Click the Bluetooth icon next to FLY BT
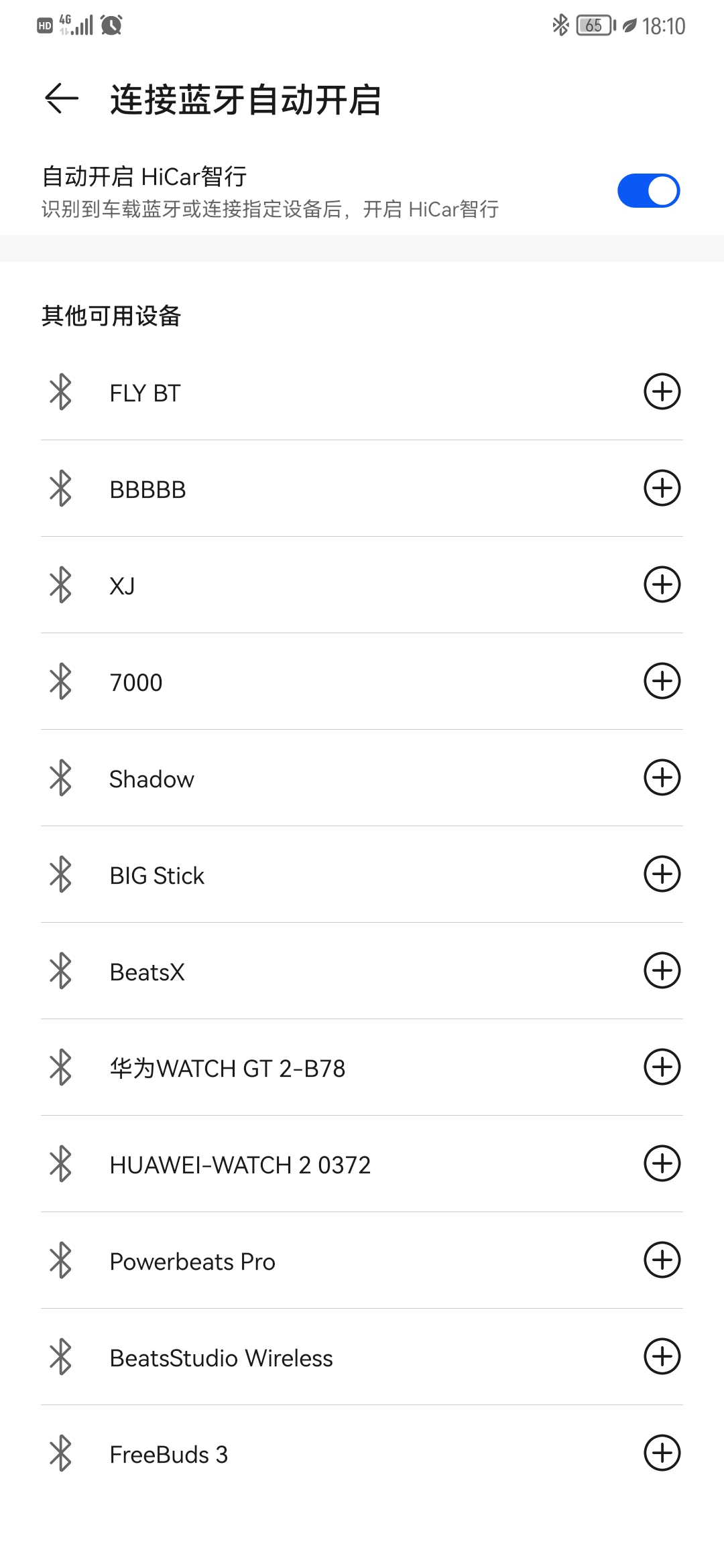 [60, 393]
